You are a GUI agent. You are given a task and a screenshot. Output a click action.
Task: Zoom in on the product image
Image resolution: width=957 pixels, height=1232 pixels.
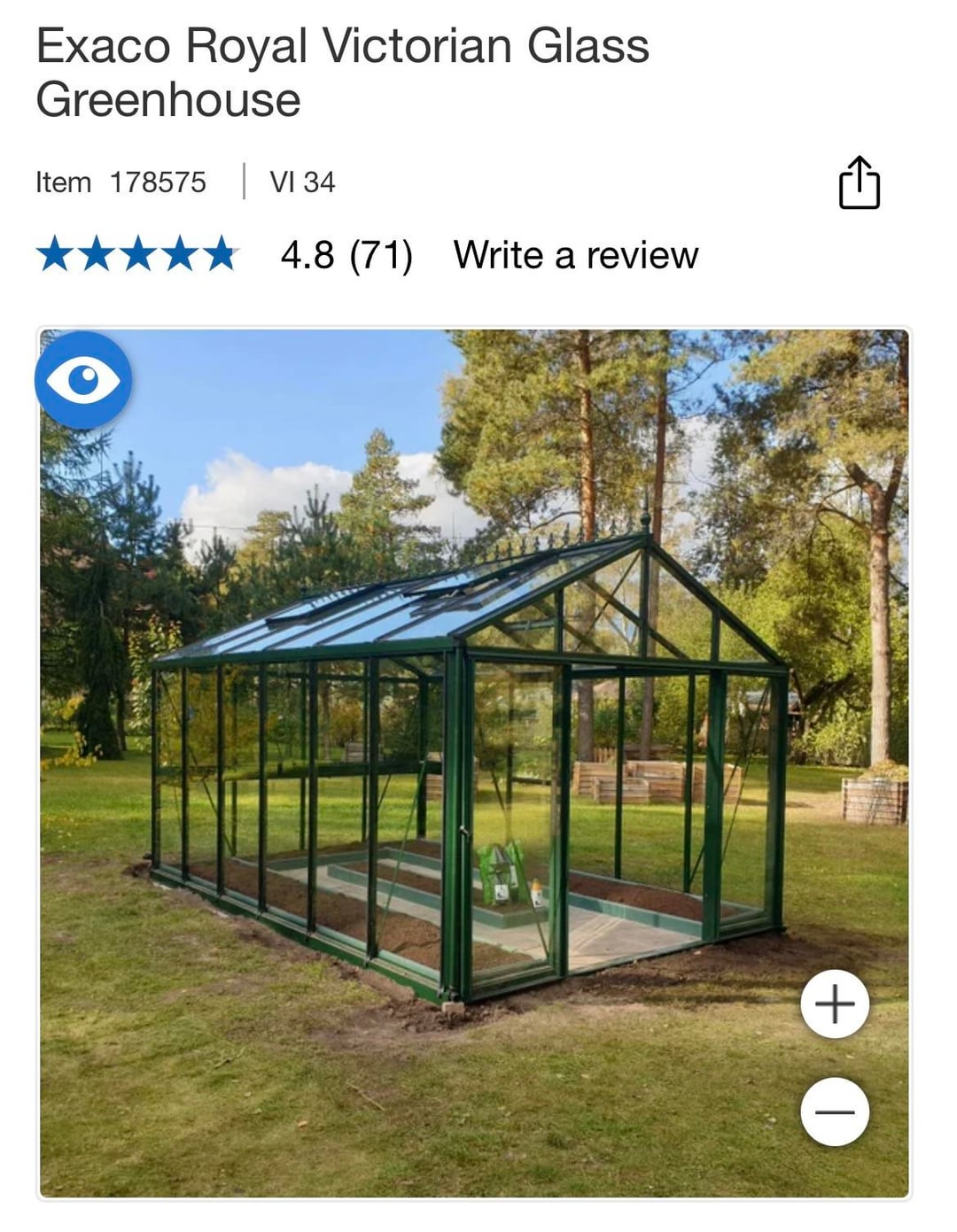coord(835,1004)
